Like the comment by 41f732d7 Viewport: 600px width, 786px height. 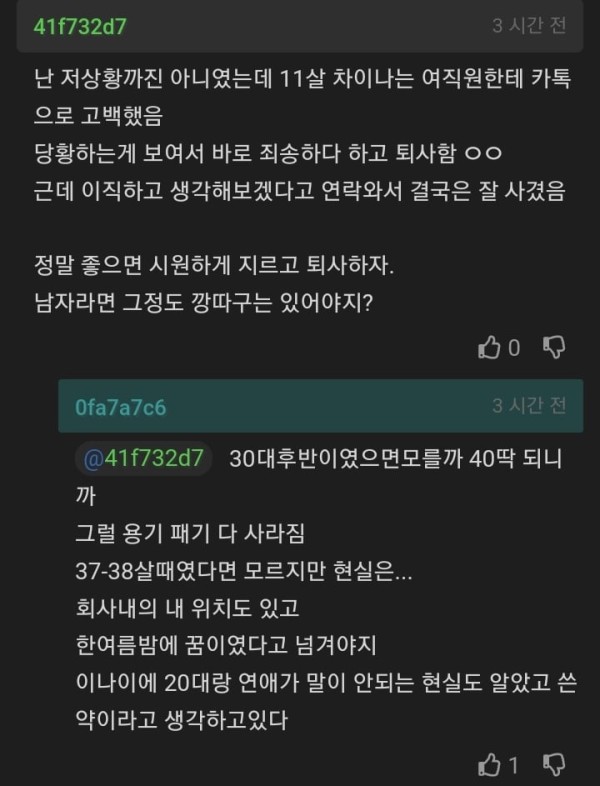pyautogui.click(x=490, y=347)
